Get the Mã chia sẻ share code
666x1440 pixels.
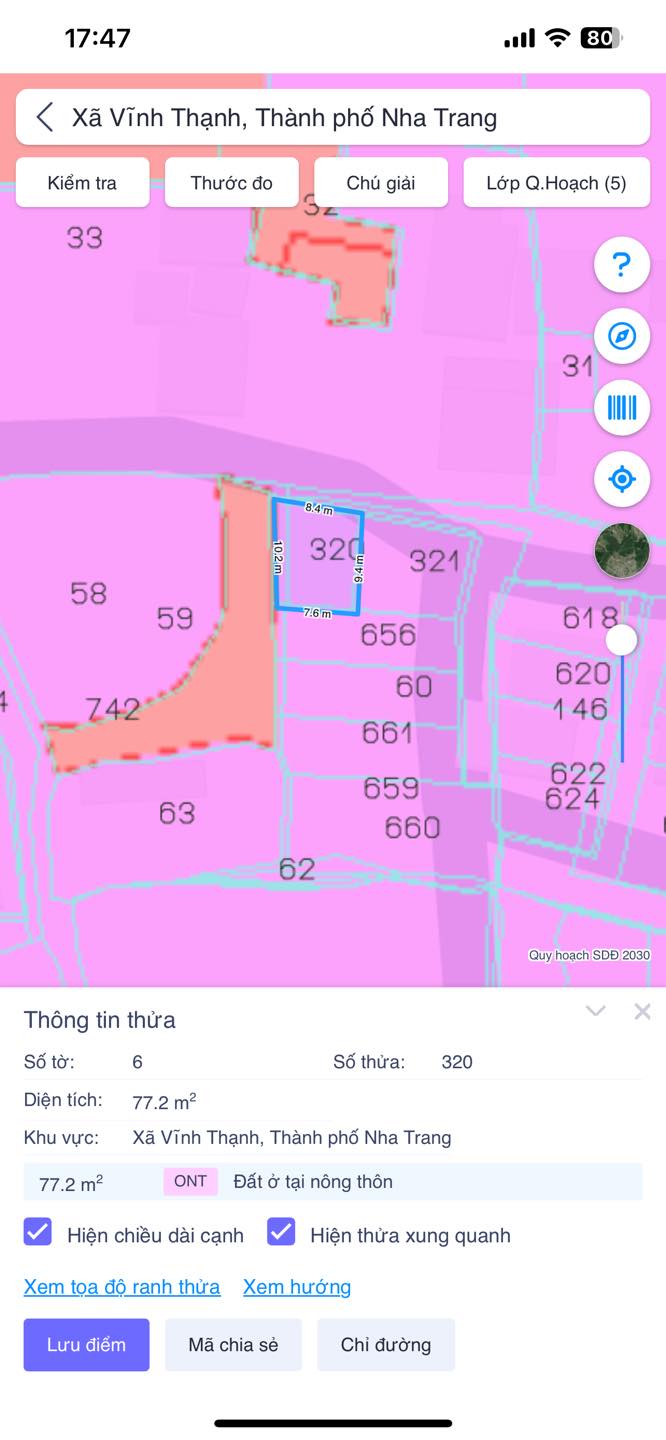coord(233,1345)
